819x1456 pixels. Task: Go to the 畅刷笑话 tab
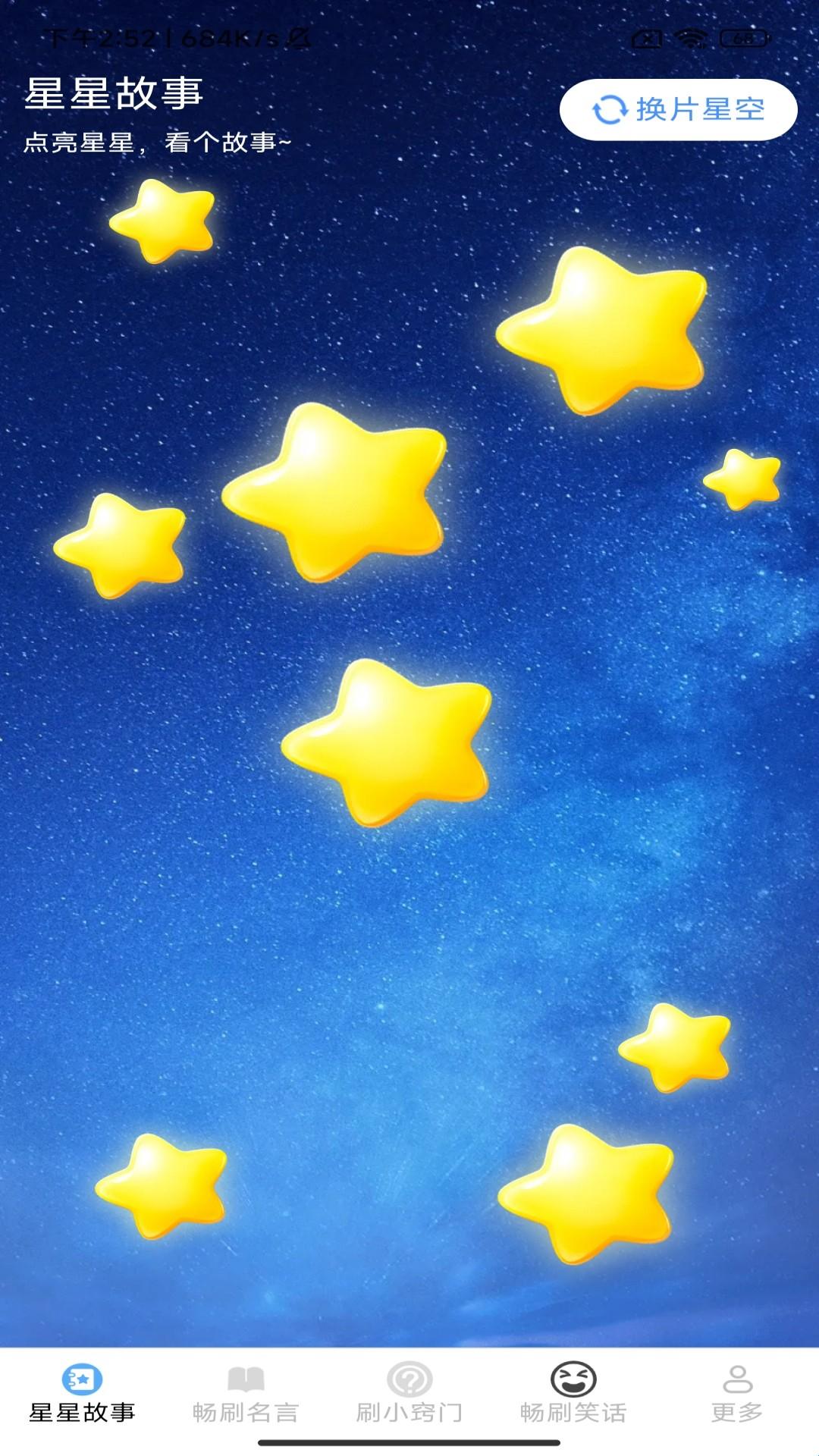[x=573, y=1395]
